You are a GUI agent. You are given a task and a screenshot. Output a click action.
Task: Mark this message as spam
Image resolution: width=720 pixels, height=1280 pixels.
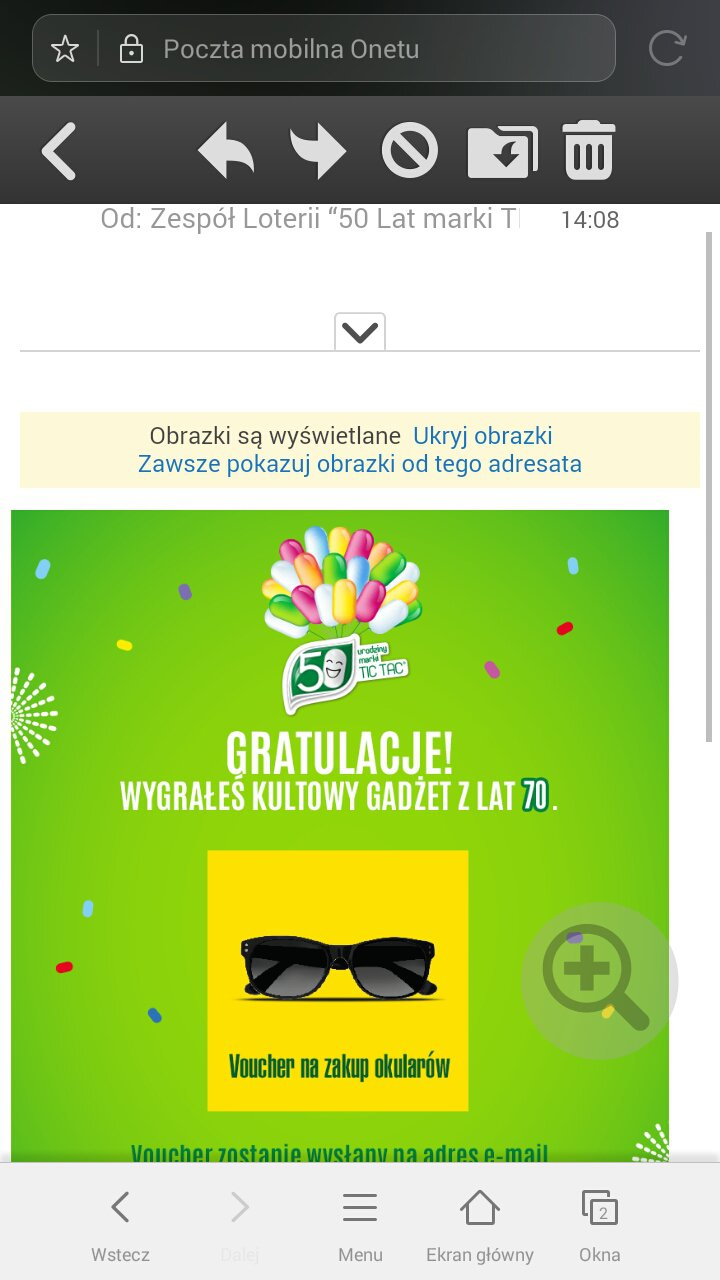tap(410, 153)
